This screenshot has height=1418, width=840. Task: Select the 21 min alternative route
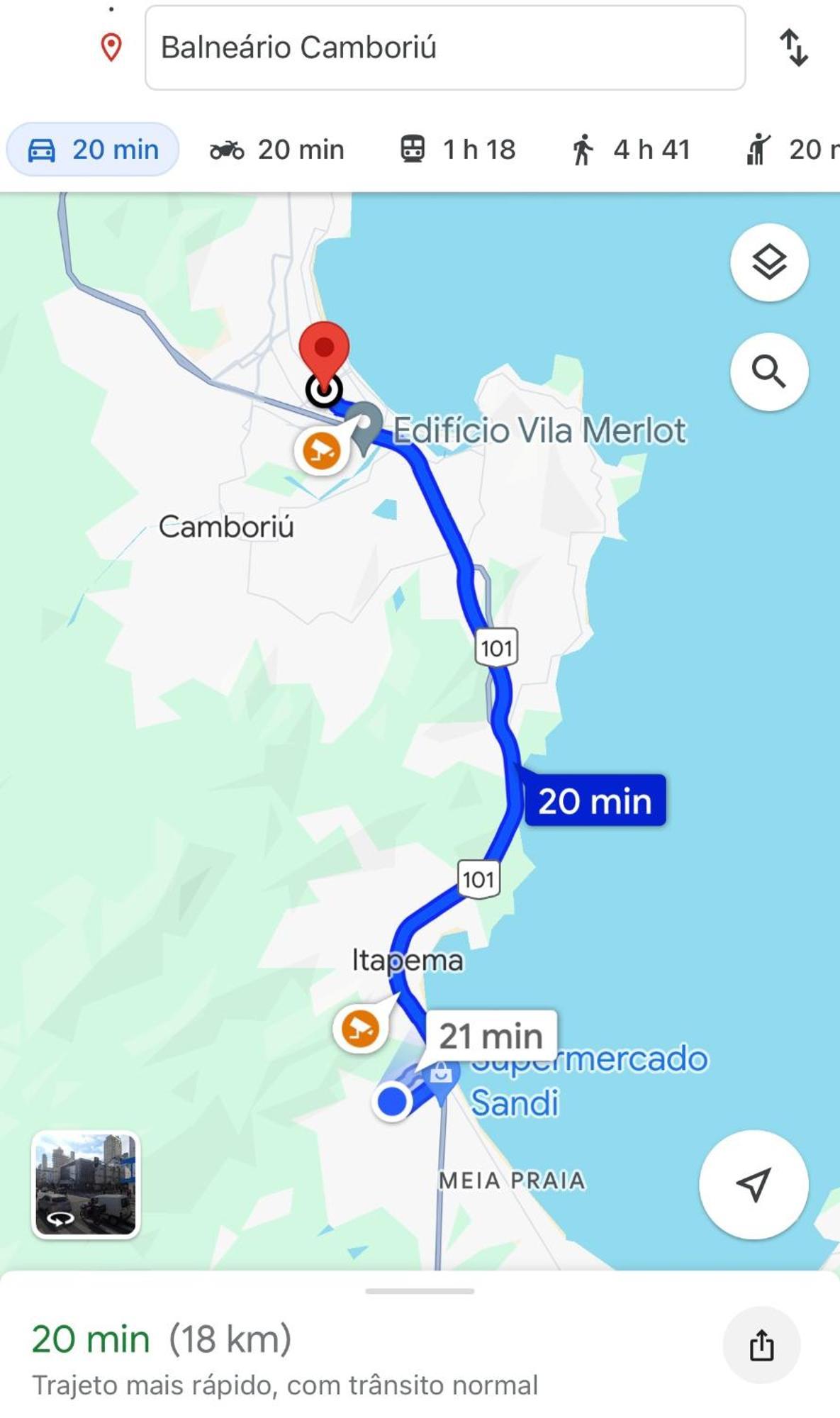tap(491, 1036)
